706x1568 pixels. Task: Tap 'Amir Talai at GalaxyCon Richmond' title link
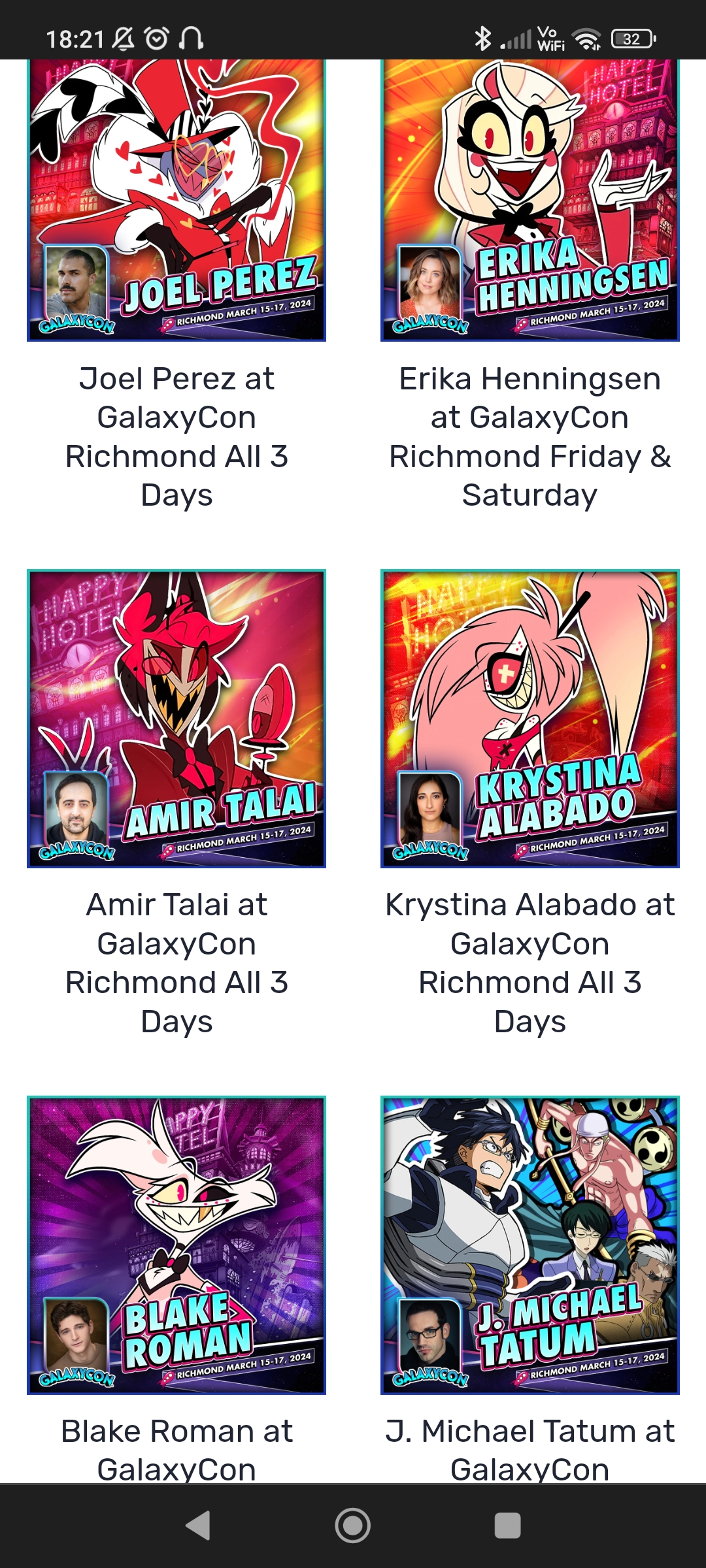coord(176,963)
